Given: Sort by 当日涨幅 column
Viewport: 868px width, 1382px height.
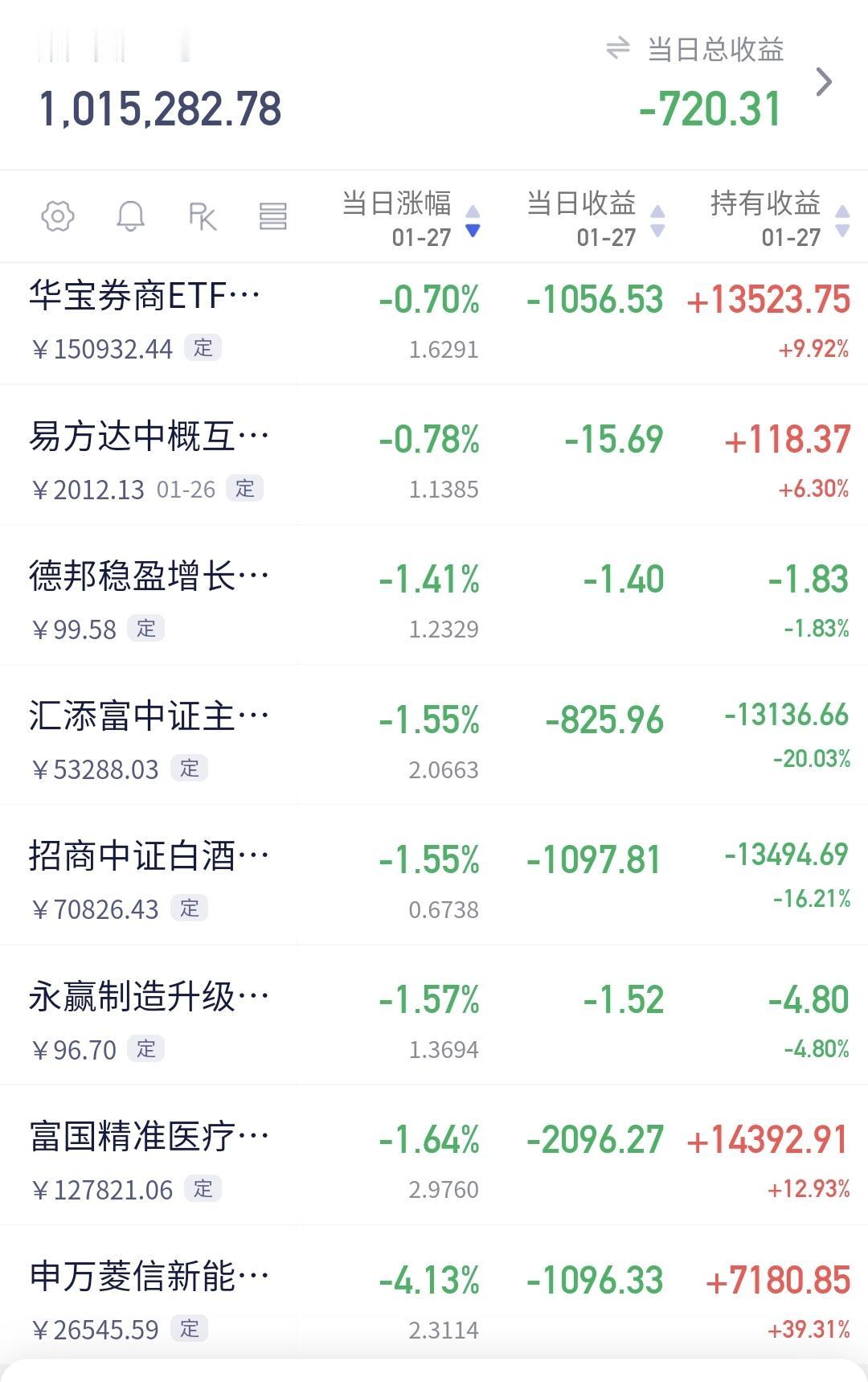Looking at the screenshot, I should [411, 218].
